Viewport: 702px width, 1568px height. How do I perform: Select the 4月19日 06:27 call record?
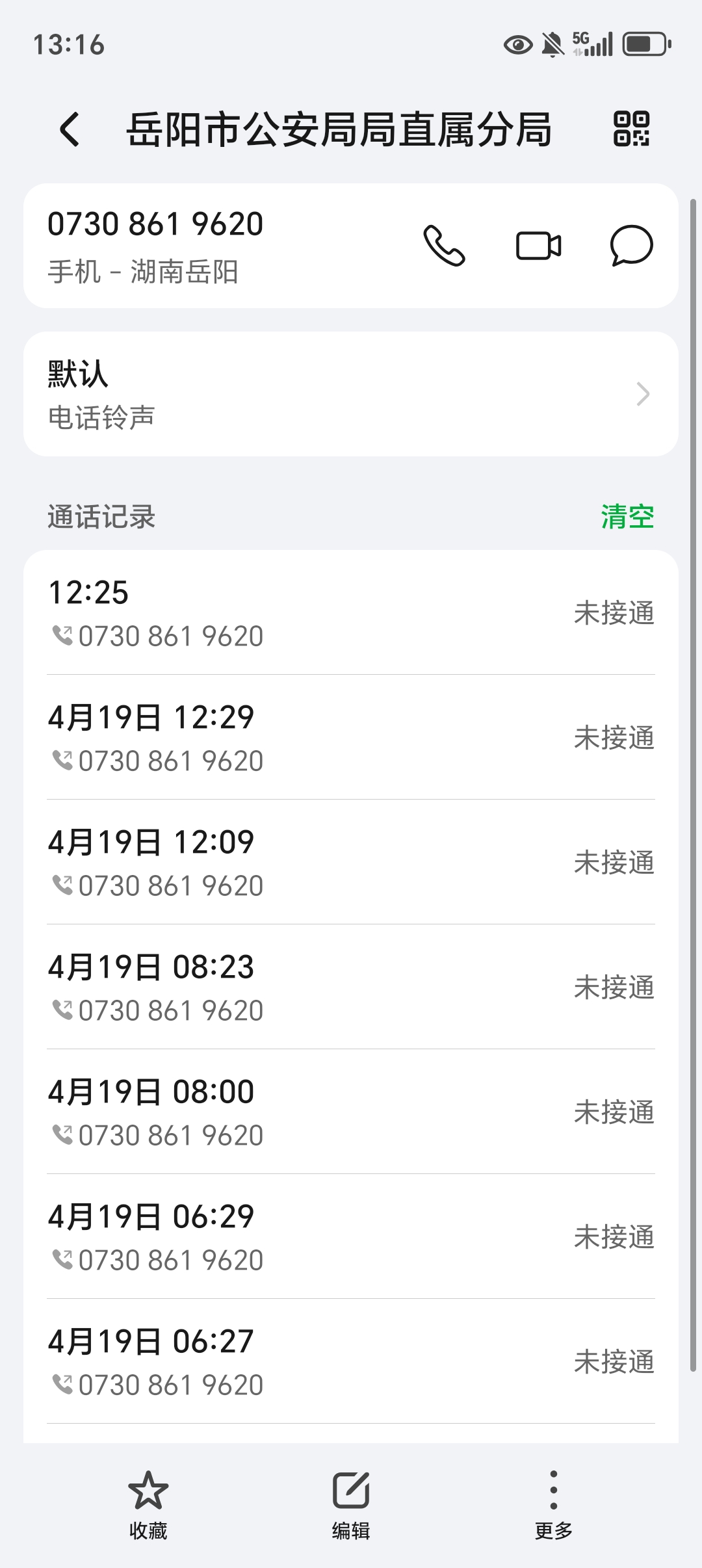coord(351,1361)
